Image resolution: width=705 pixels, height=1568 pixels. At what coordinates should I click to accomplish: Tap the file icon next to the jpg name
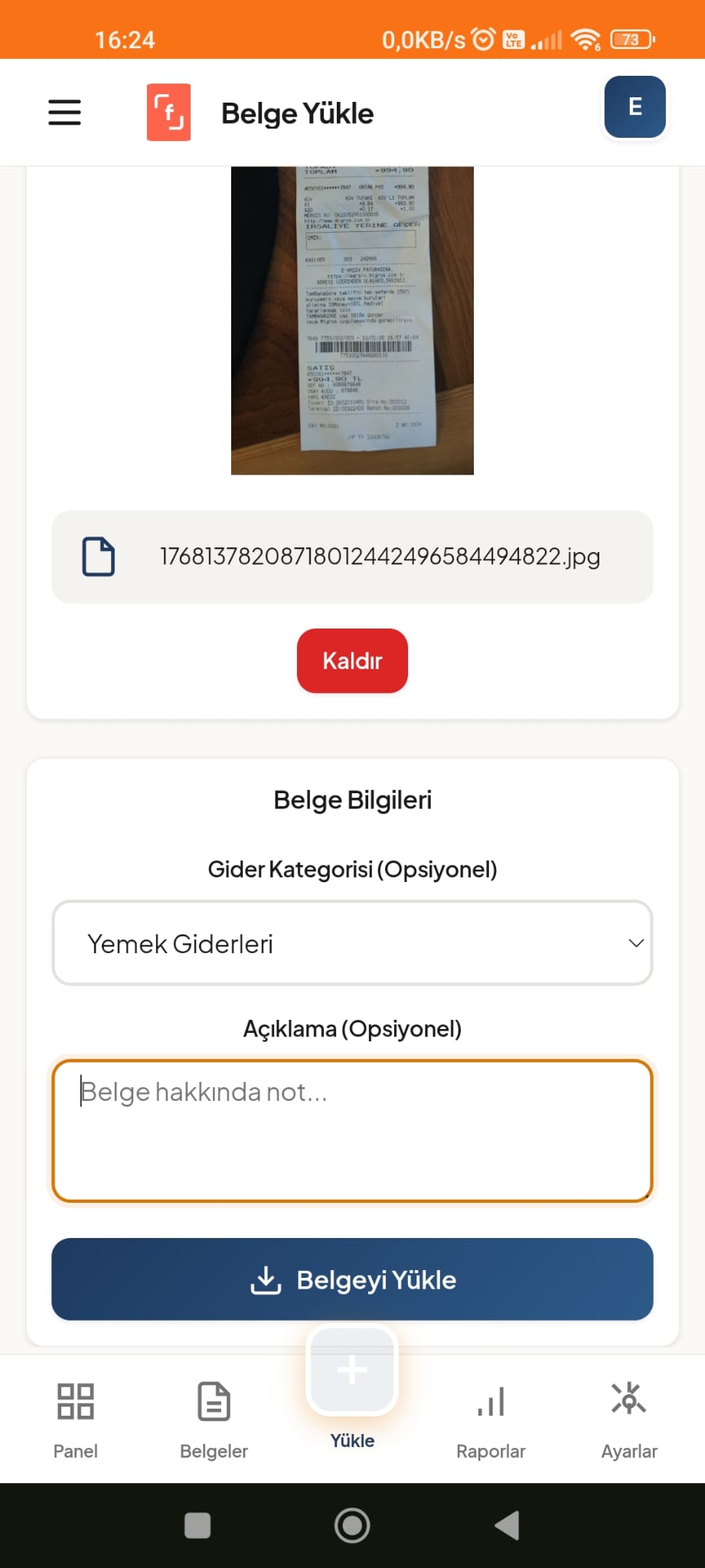coord(98,557)
